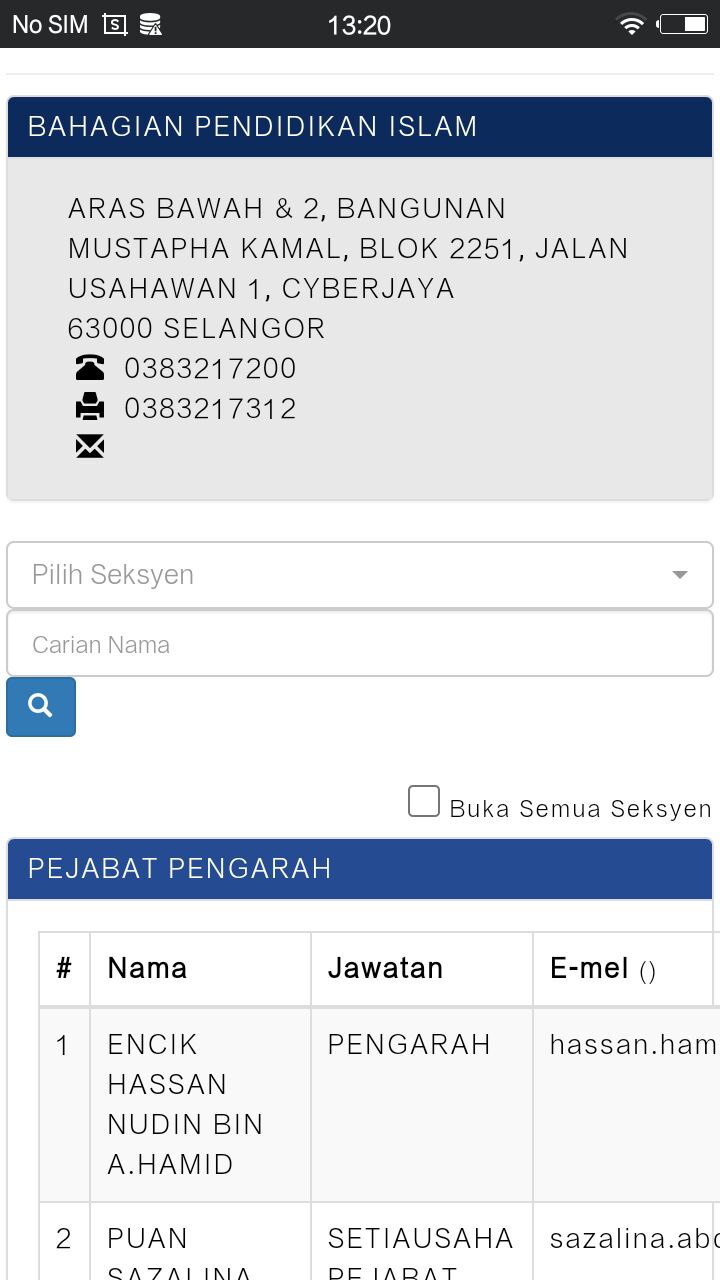
Task: Tick the Buka Semua Seksyen checkbox
Action: pos(424,802)
